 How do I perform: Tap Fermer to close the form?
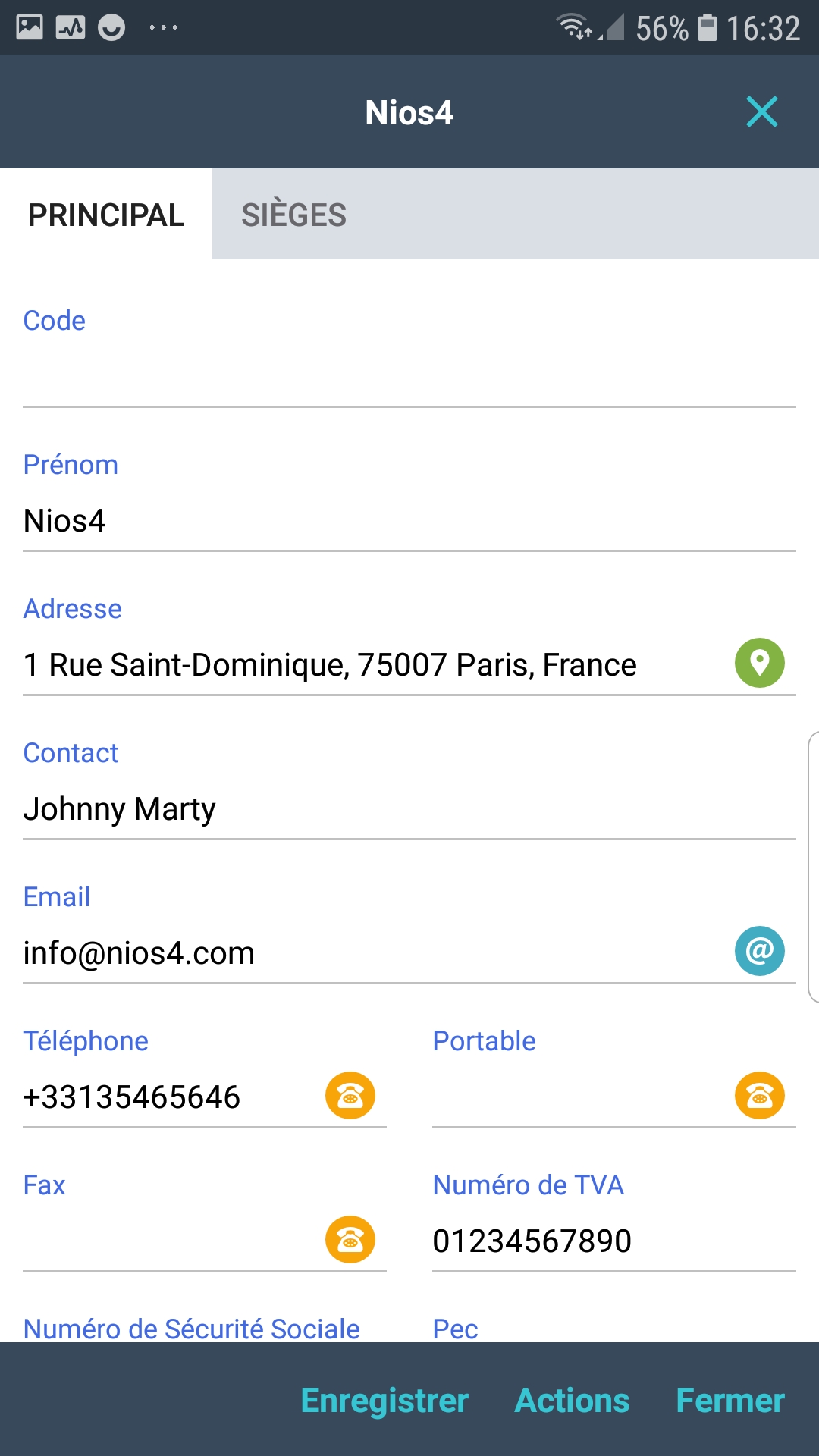click(730, 1401)
